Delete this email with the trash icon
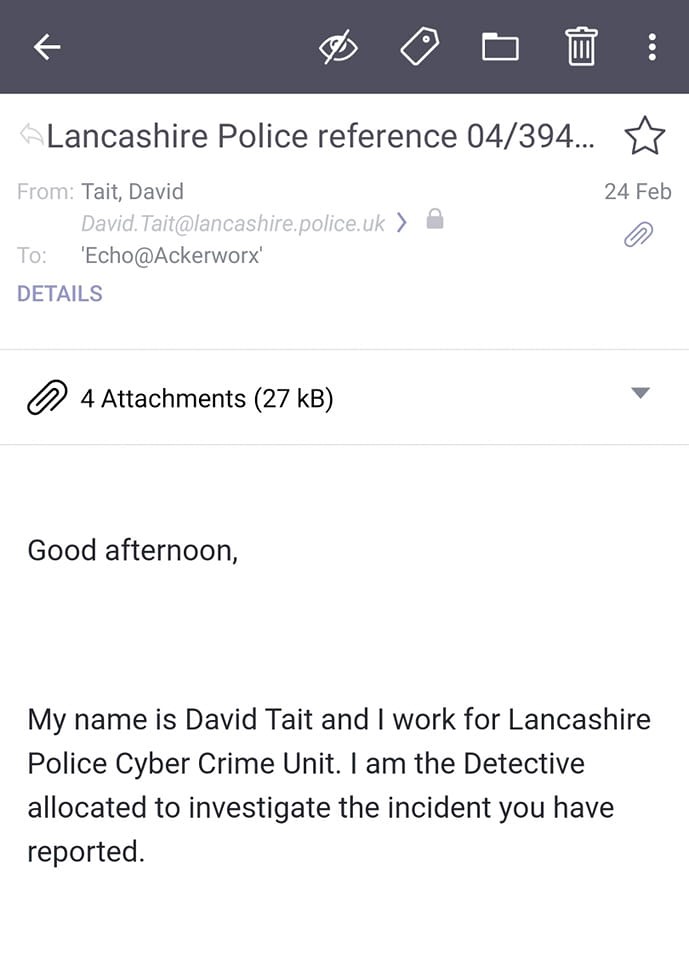The height and width of the screenshot is (960, 689). coord(581,47)
